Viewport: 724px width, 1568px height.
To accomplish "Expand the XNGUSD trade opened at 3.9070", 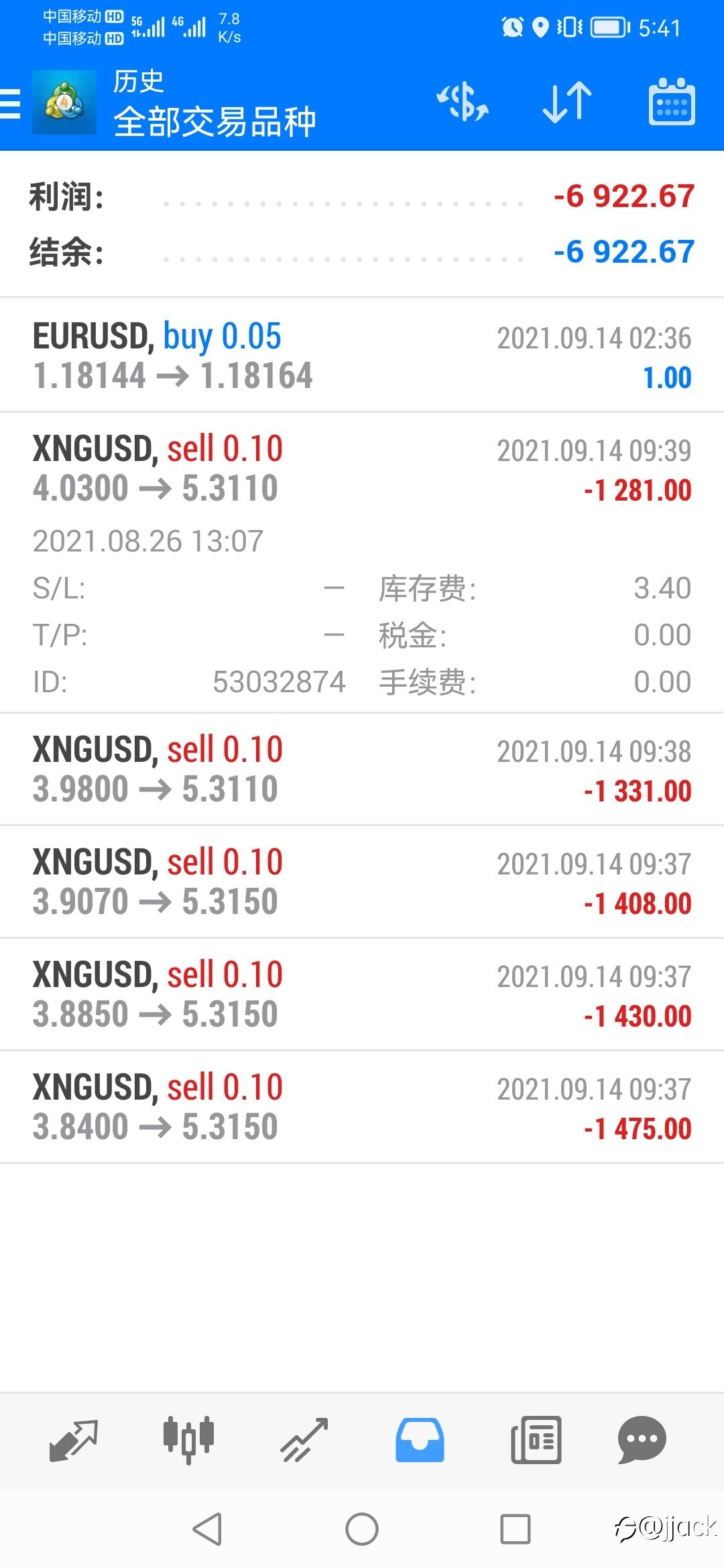I will point(362,882).
